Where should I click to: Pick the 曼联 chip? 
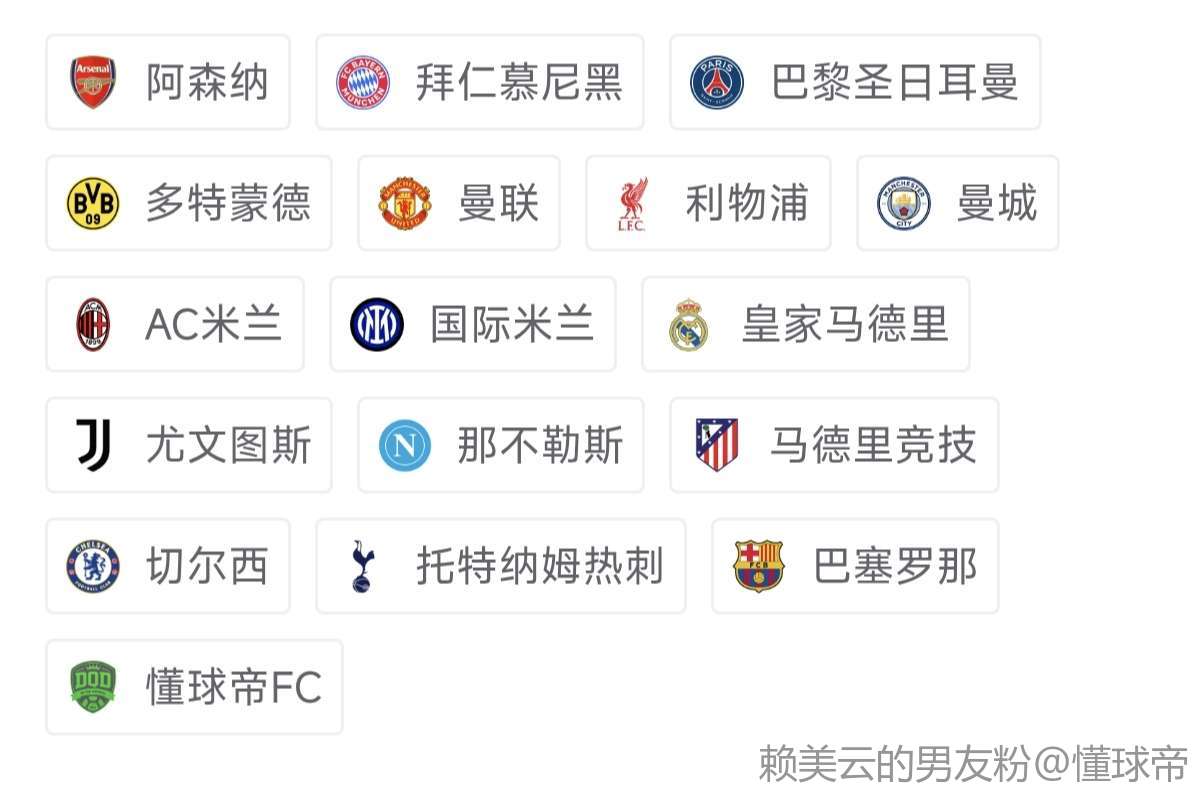tap(459, 203)
